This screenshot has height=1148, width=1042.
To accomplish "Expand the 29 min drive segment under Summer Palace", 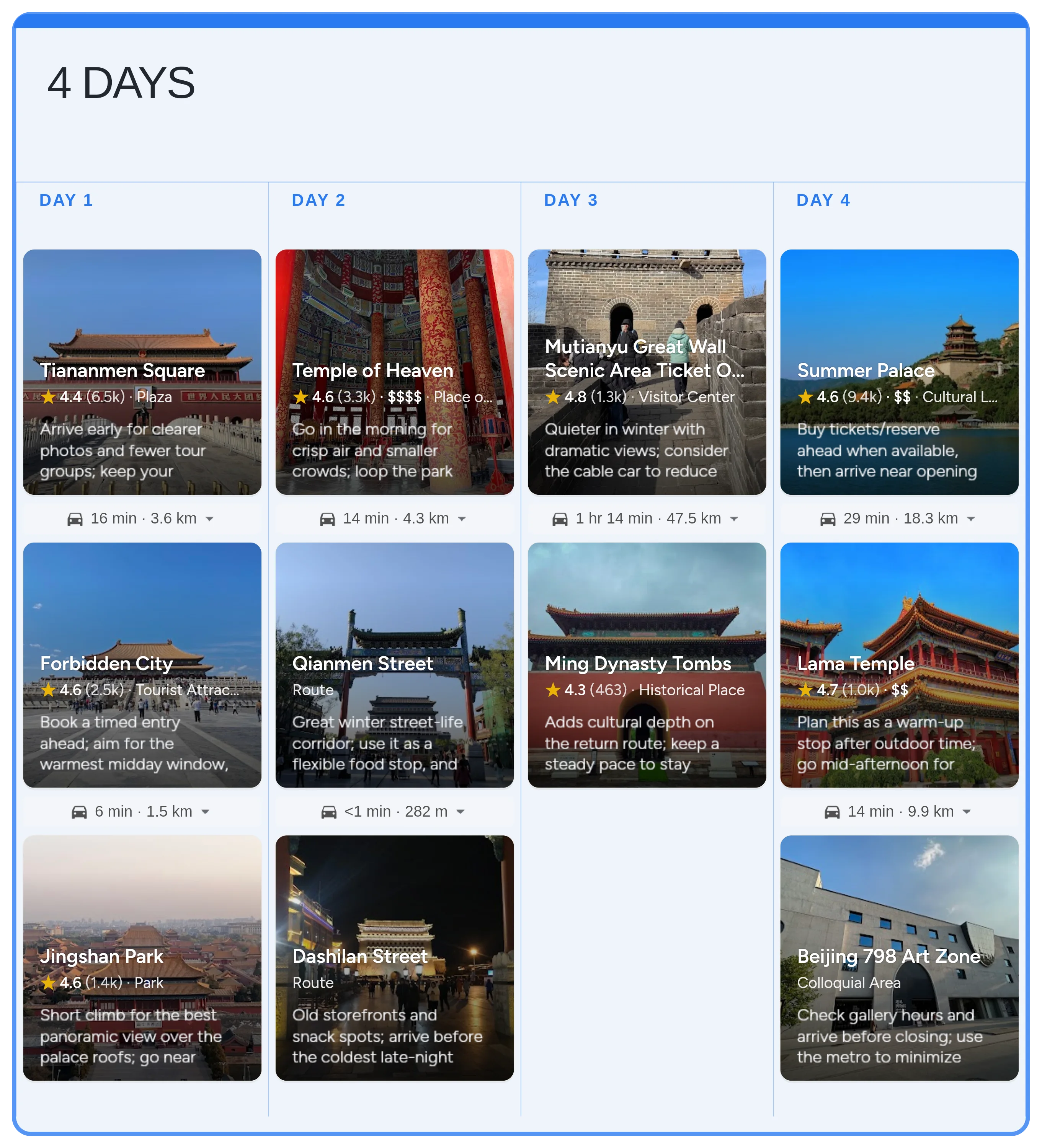I will (x=971, y=519).
